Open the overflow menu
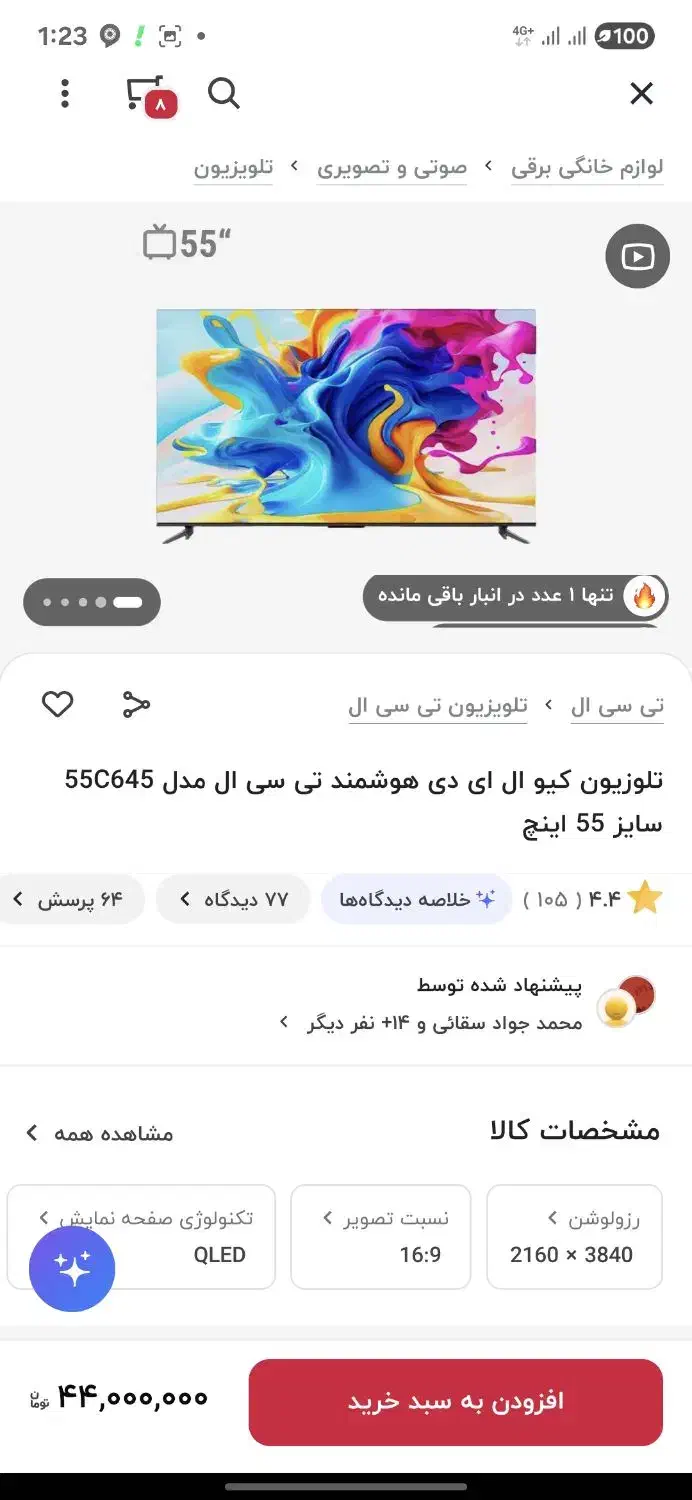Screen dimensions: 692x1500 coord(65,94)
